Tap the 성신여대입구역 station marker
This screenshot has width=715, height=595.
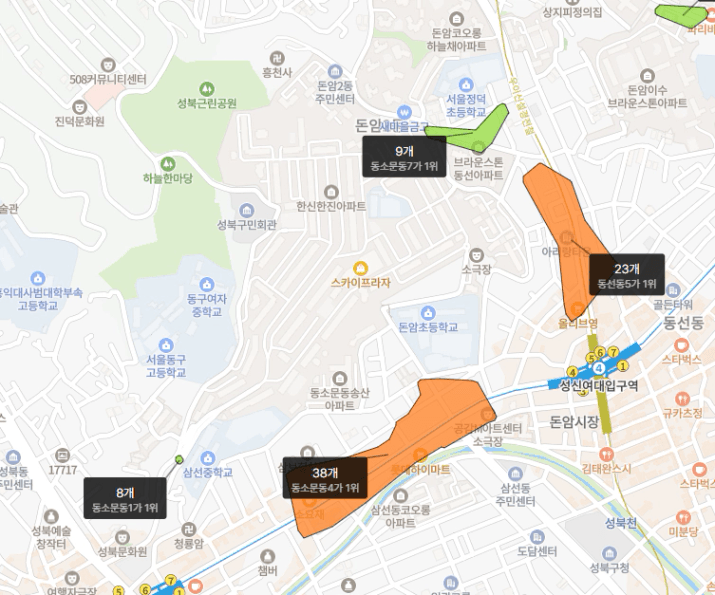pos(599,368)
